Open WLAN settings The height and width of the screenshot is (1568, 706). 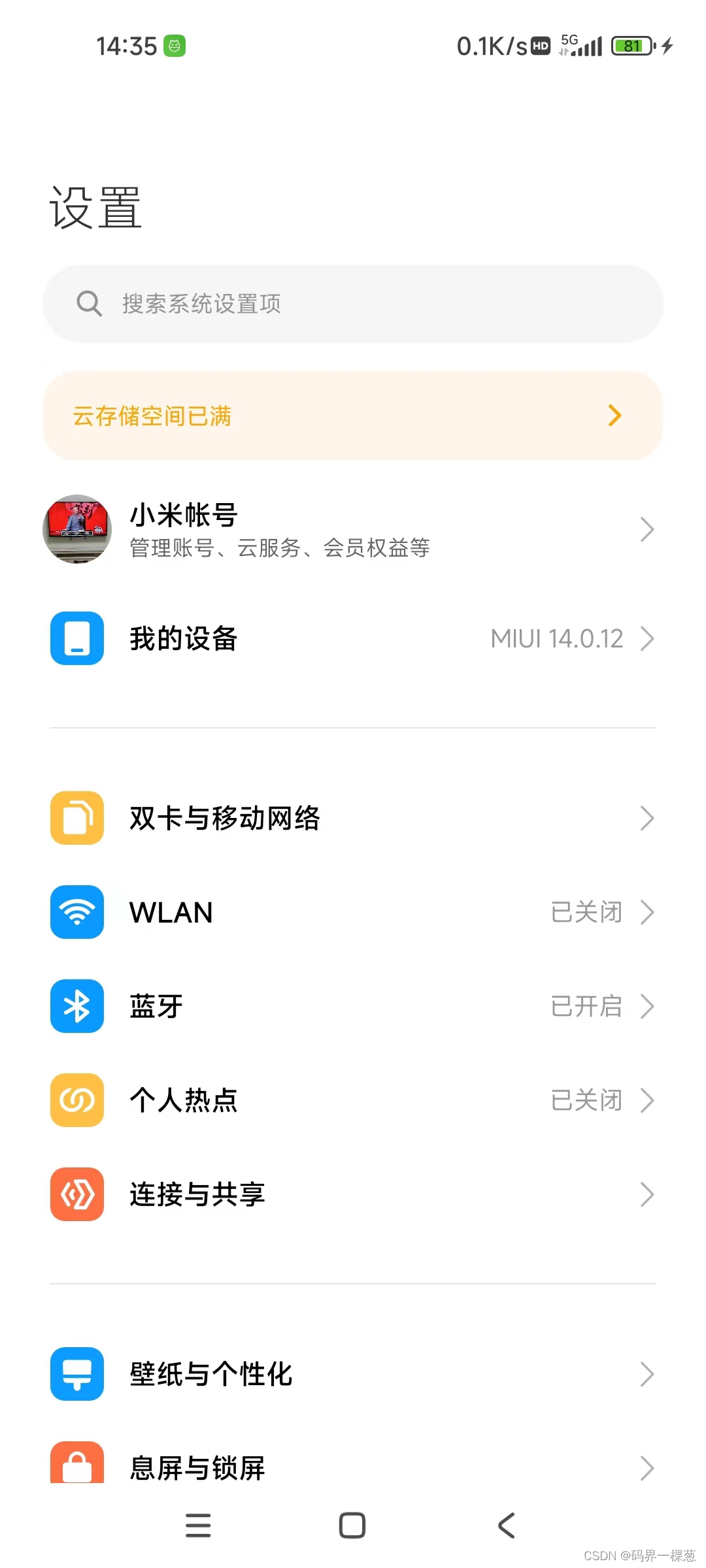click(x=353, y=912)
